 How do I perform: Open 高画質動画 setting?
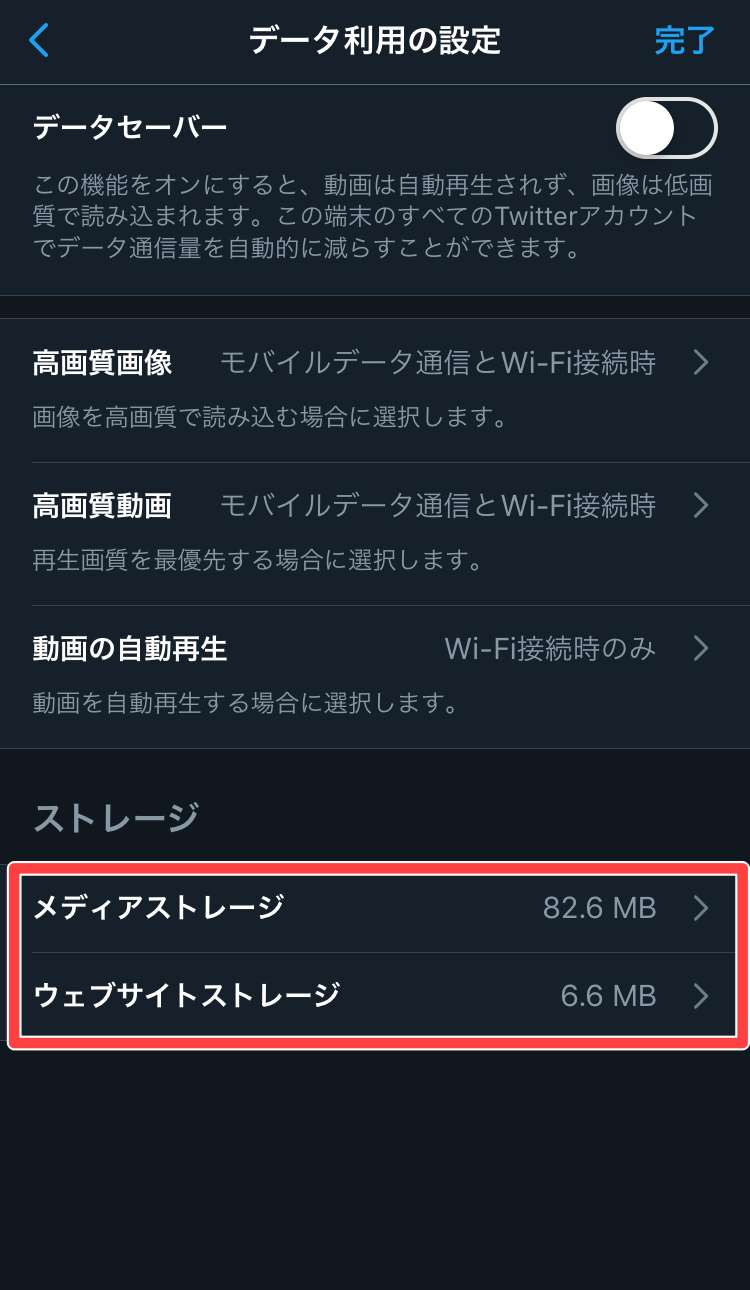tap(375, 506)
